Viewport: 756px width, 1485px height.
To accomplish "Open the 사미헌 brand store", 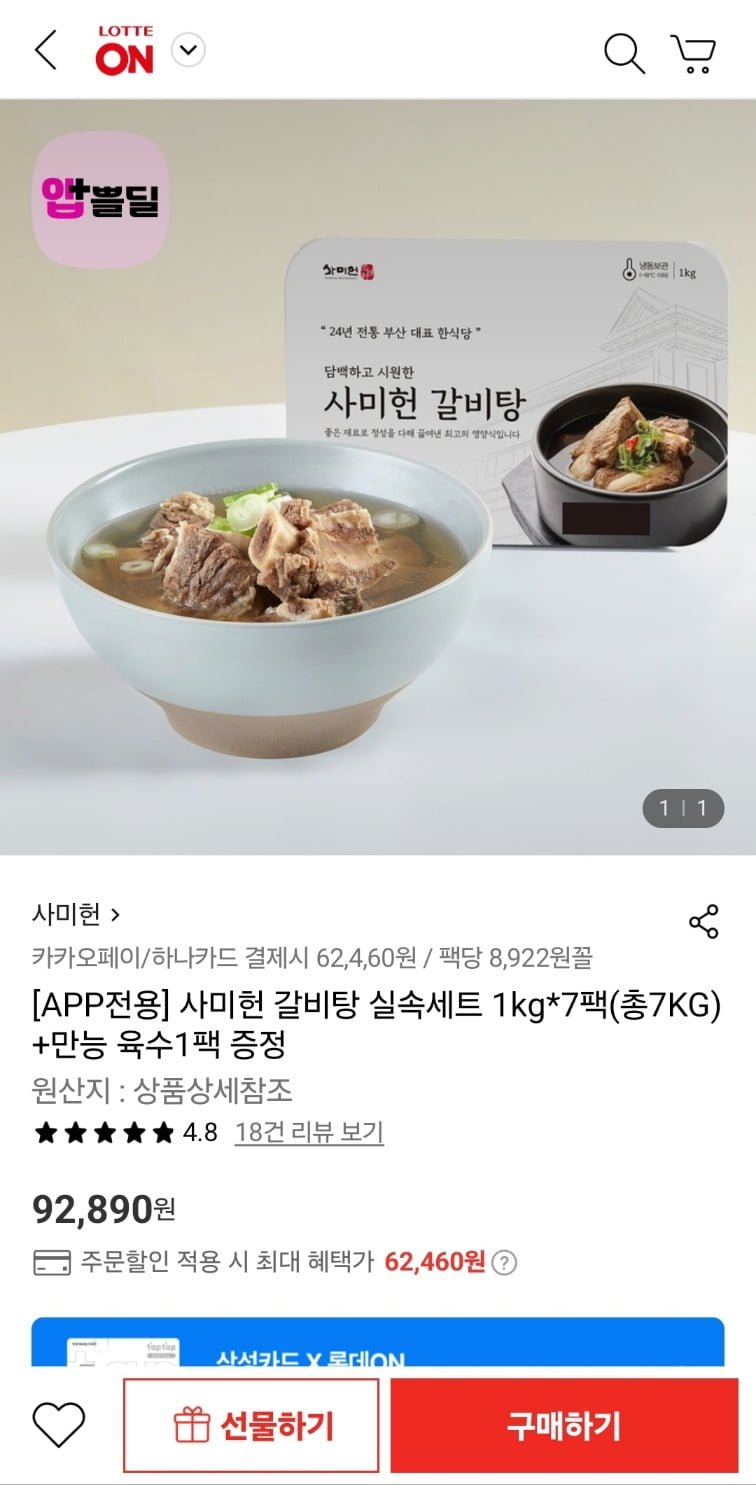I will point(76,914).
